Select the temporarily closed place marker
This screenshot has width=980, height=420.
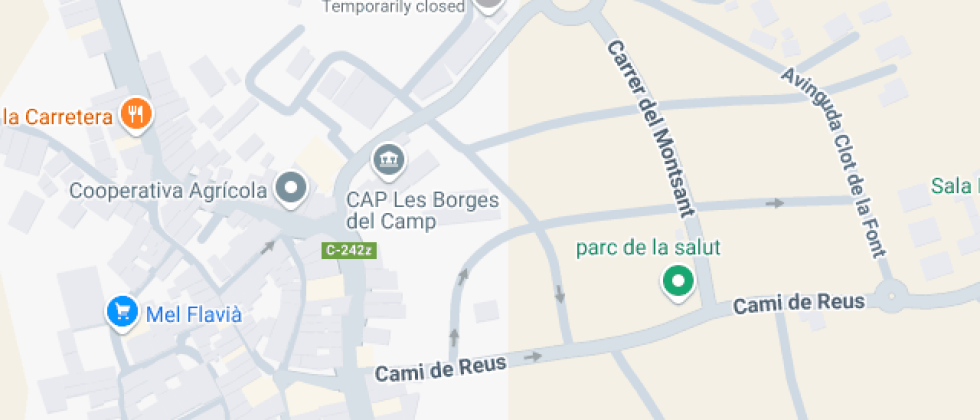487,5
